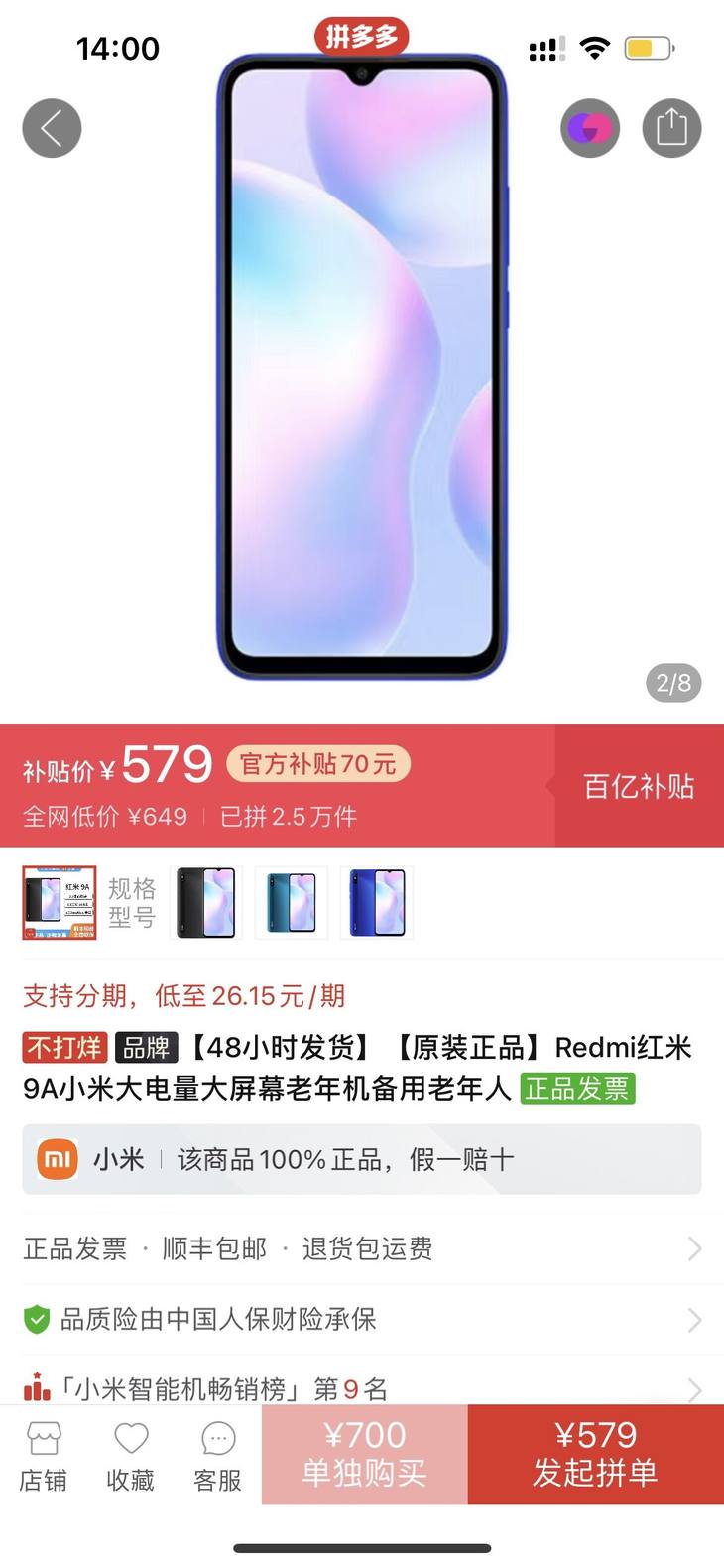Contact 客服 customer service
Screen dimensions: 724x1568
[x=217, y=1456]
